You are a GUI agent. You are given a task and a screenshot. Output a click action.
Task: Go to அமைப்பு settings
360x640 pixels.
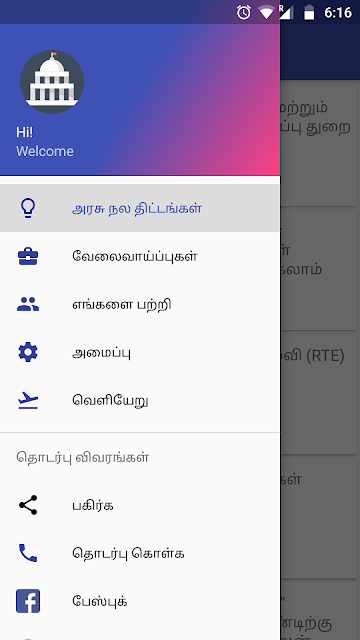(x=140, y=352)
